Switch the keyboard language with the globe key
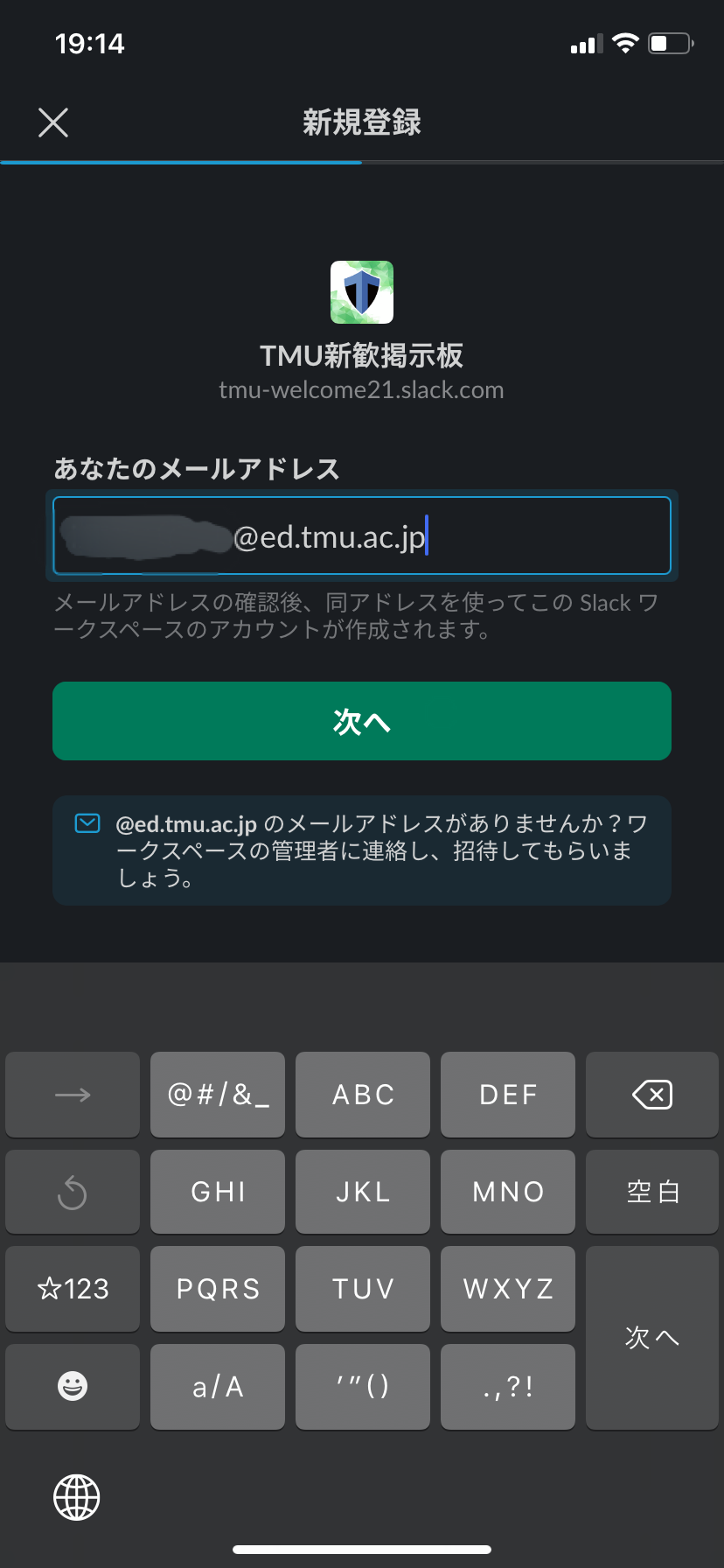Screen dimensions: 724x1568 click(x=77, y=1496)
